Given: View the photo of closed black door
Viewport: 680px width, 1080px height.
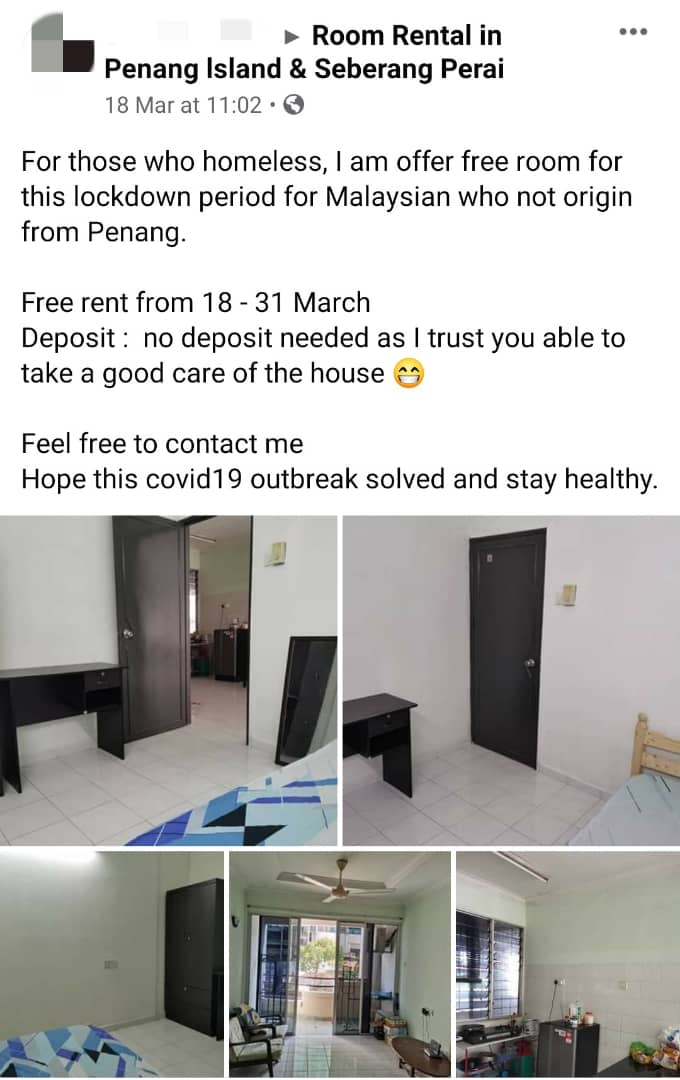Looking at the screenshot, I should click(511, 680).
